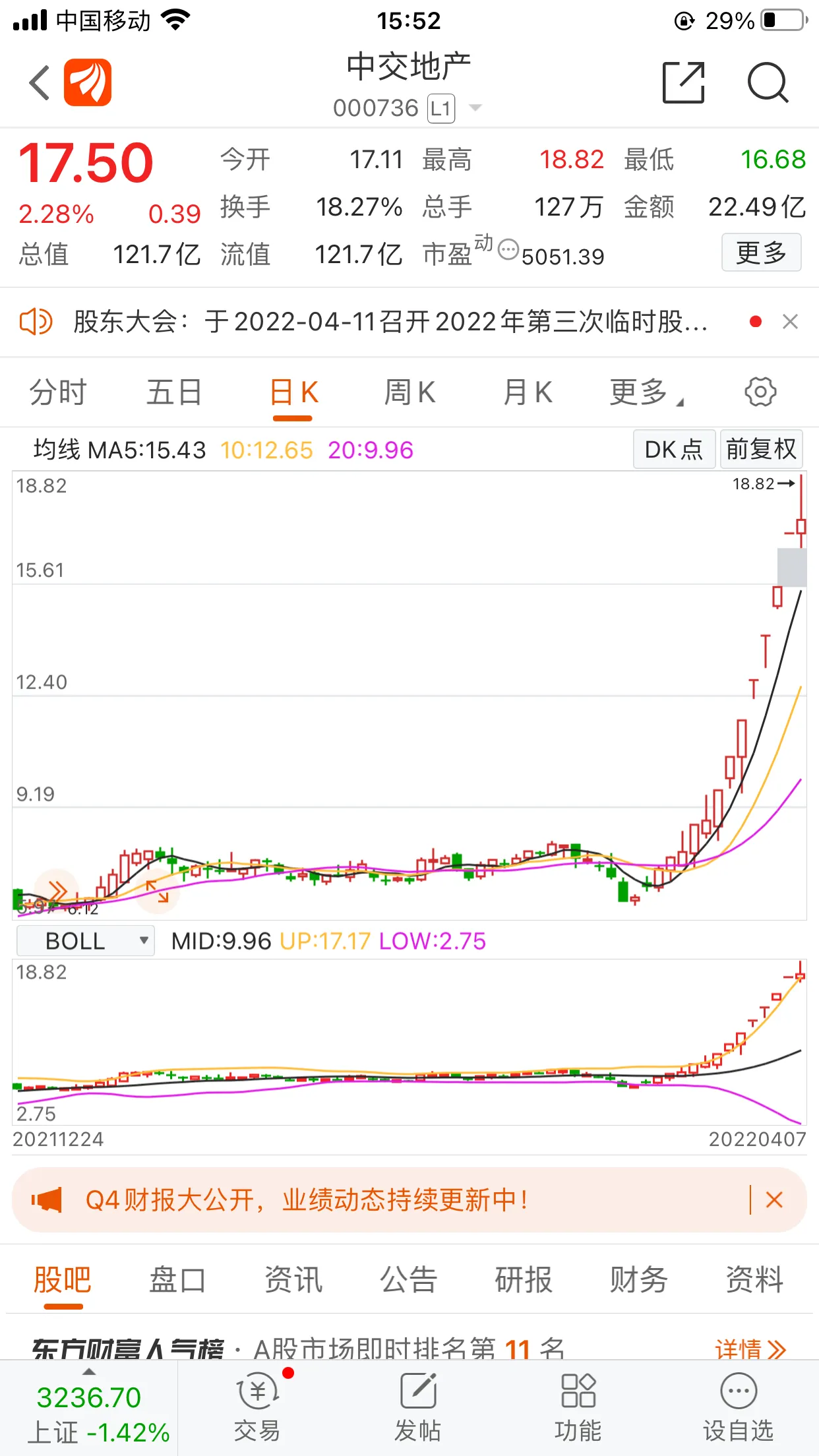
Task: Open the search magnifier
Action: (768, 83)
